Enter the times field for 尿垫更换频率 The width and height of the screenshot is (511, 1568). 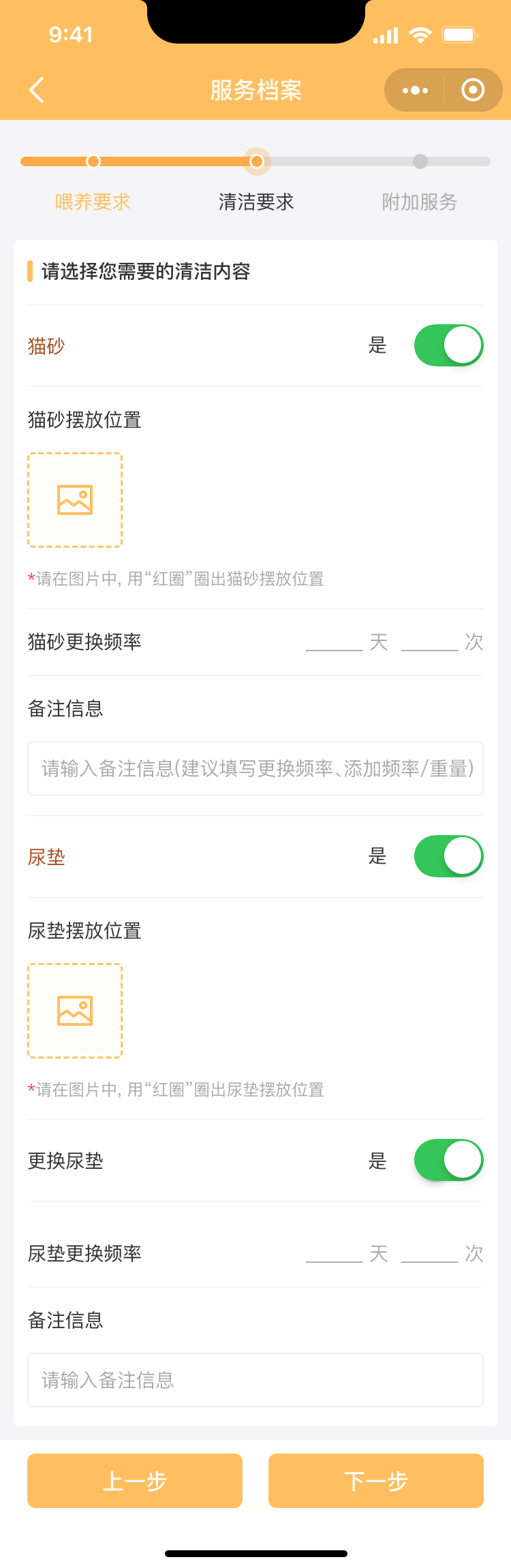click(x=429, y=1253)
